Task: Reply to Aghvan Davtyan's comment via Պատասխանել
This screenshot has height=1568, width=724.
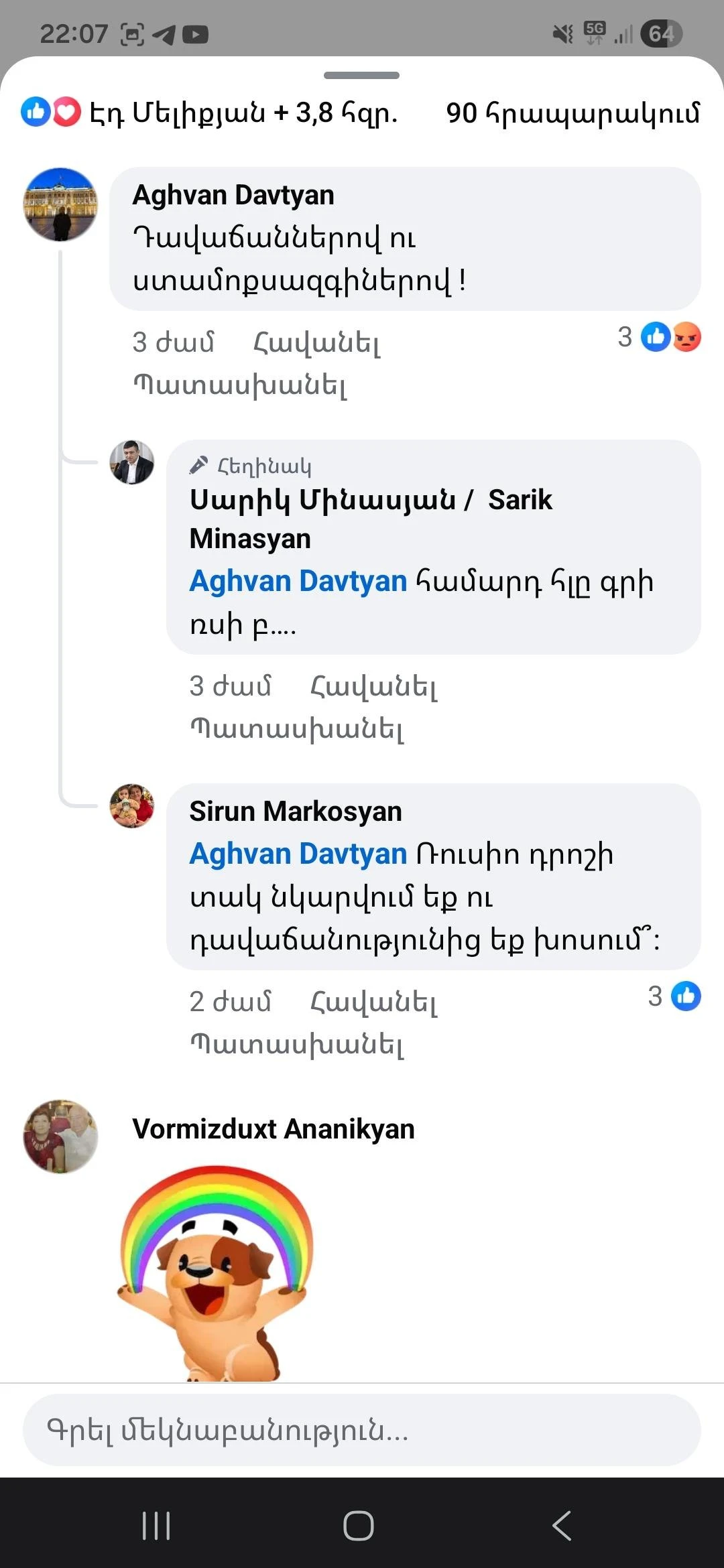Action: coord(240,385)
